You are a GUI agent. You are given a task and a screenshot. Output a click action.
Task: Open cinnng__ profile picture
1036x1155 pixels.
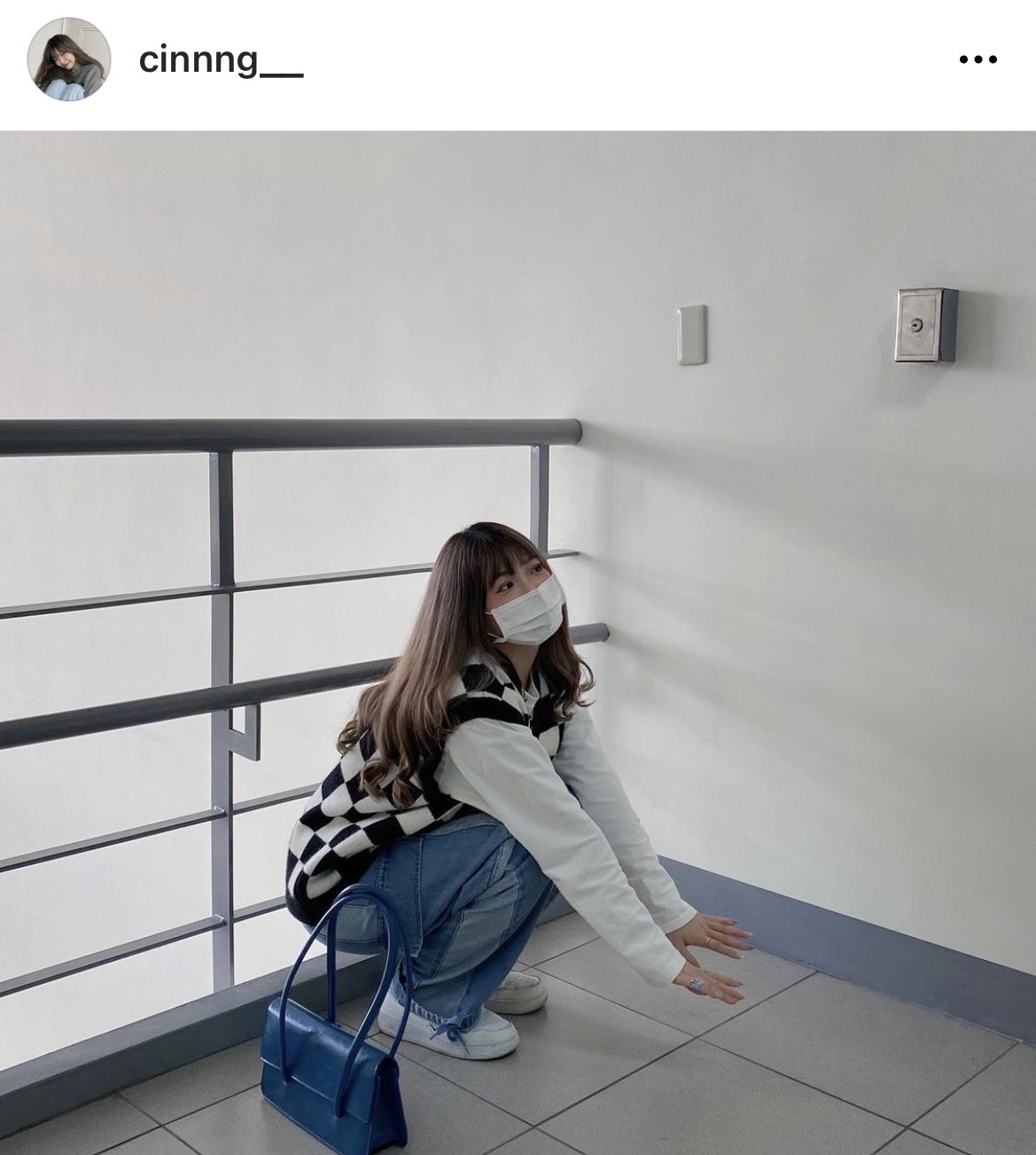coord(69,59)
